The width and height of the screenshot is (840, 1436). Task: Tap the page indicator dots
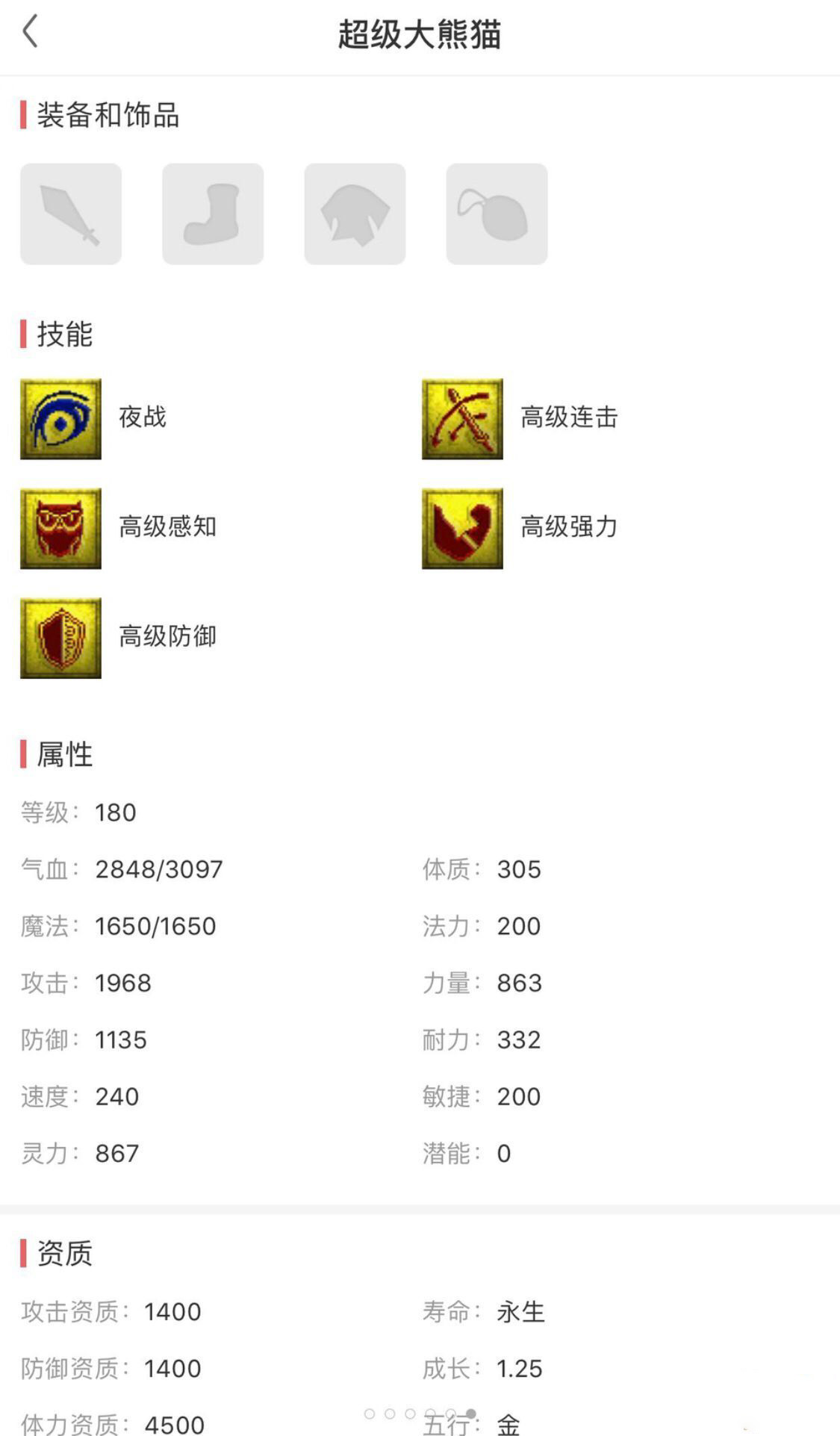420,1414
